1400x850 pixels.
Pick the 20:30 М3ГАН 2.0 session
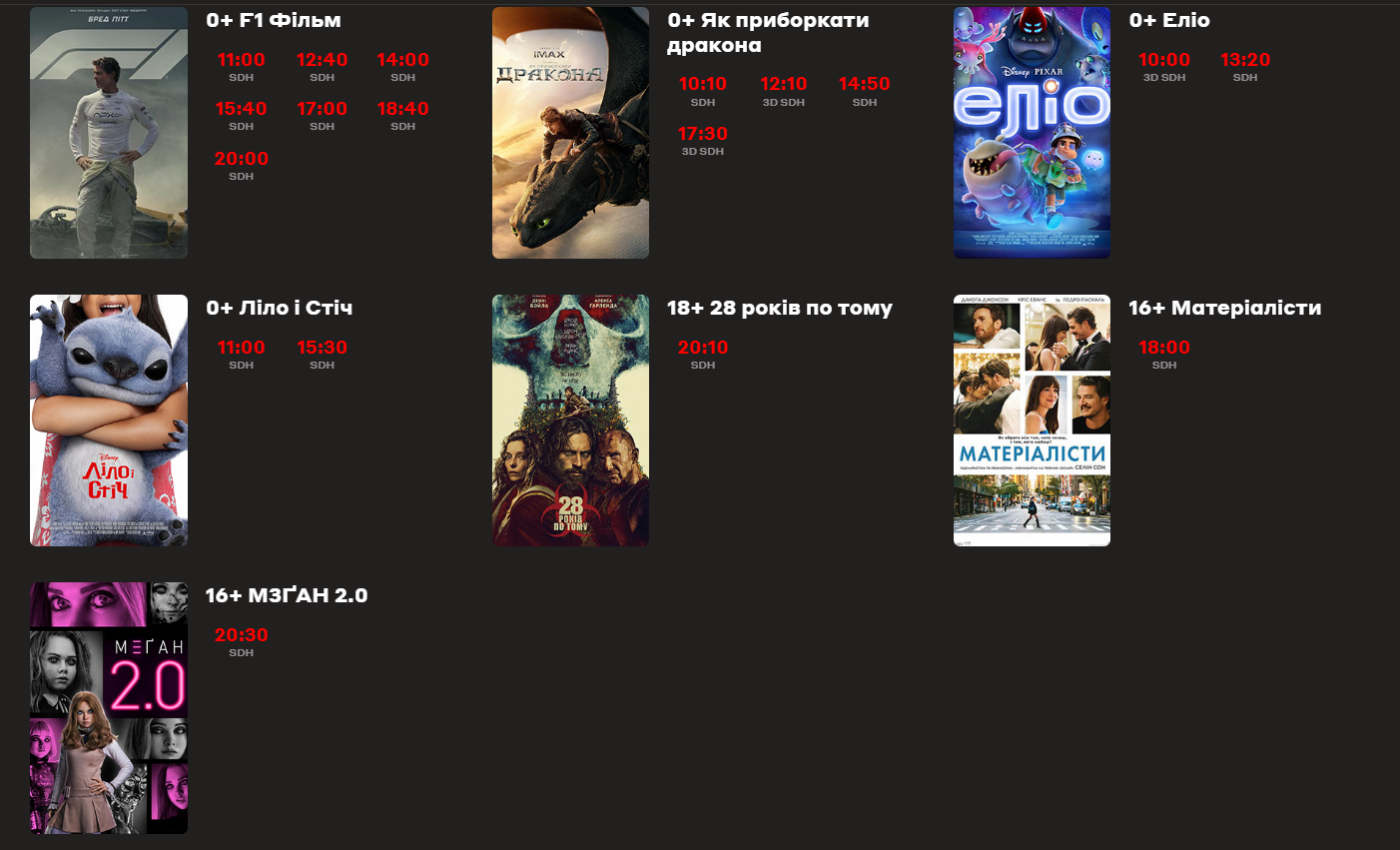coord(241,635)
